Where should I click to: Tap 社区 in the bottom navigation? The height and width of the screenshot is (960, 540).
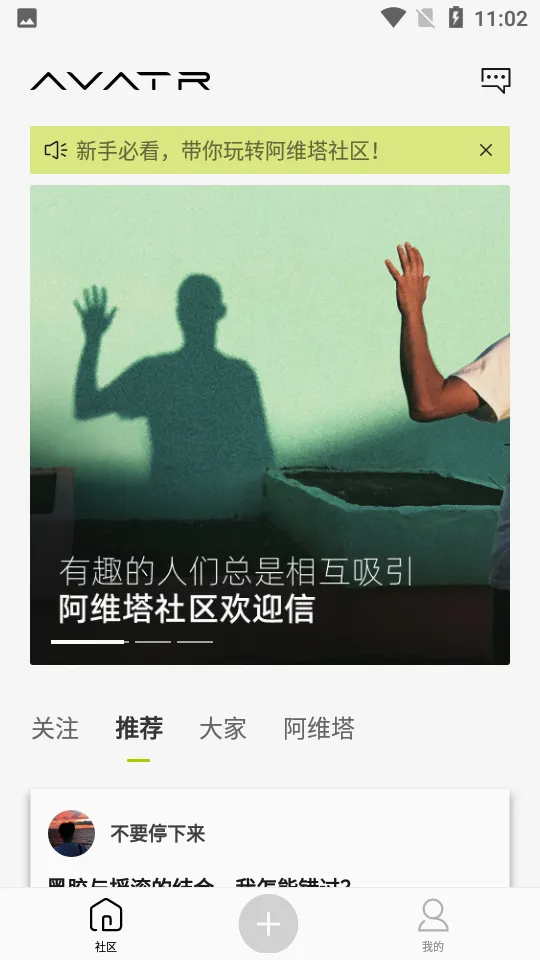106,925
